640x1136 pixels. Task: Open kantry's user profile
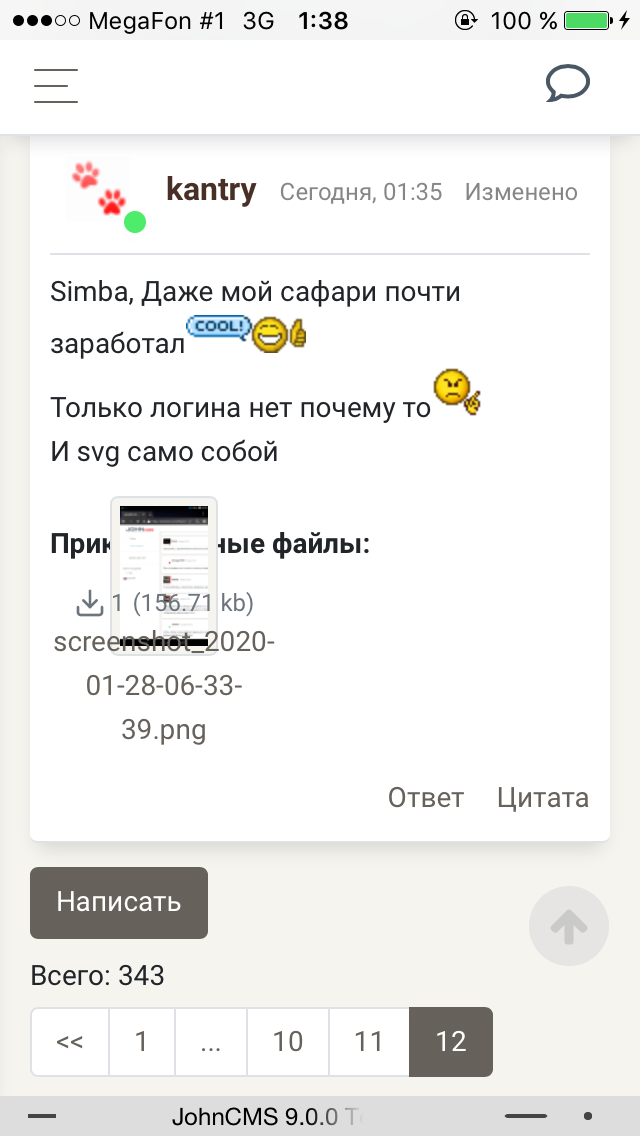(x=211, y=190)
